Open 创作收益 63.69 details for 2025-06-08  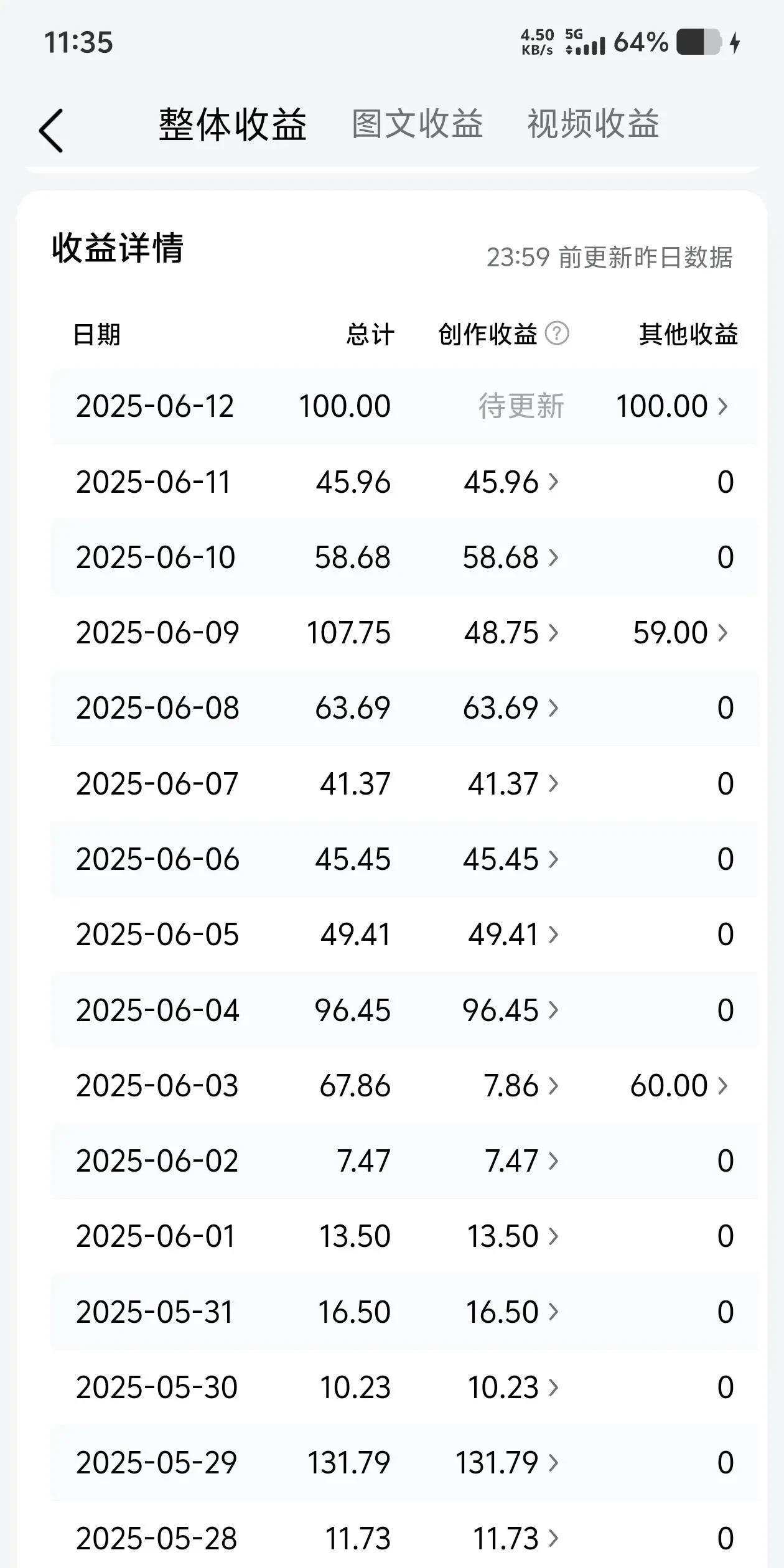pos(511,708)
